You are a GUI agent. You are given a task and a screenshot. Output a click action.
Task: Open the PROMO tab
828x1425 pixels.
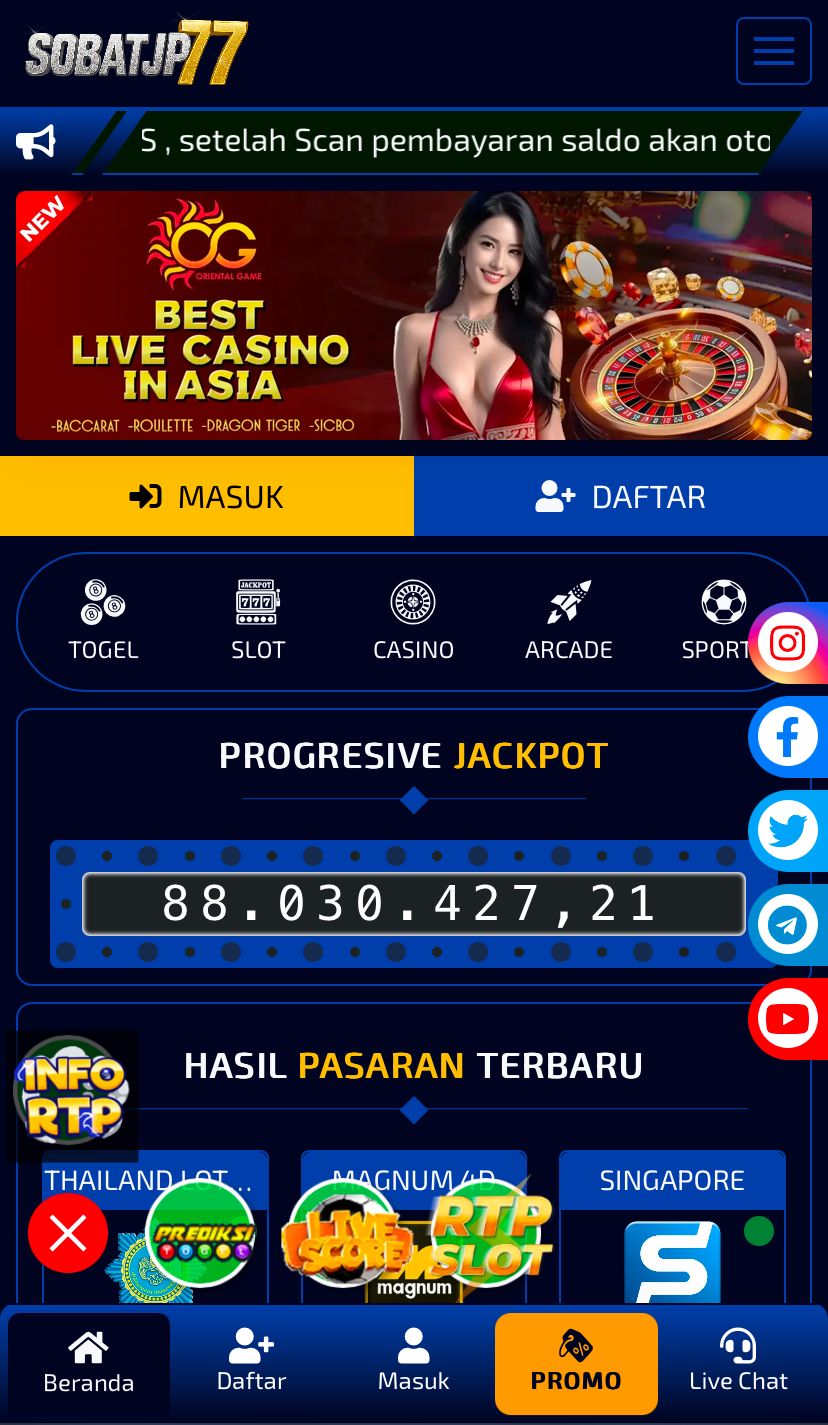pos(576,1364)
